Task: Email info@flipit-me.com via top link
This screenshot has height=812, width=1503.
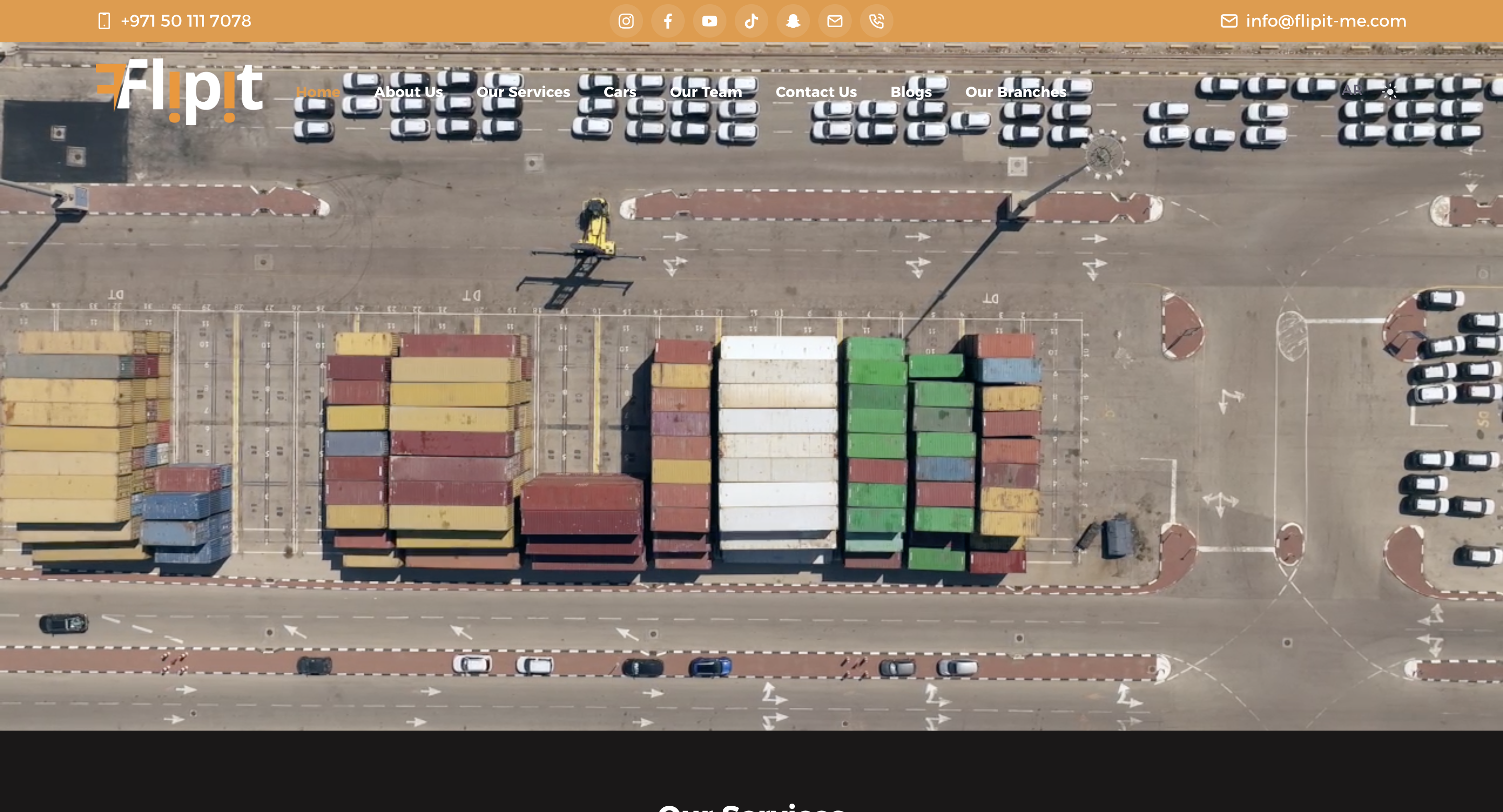Action: [x=1325, y=21]
